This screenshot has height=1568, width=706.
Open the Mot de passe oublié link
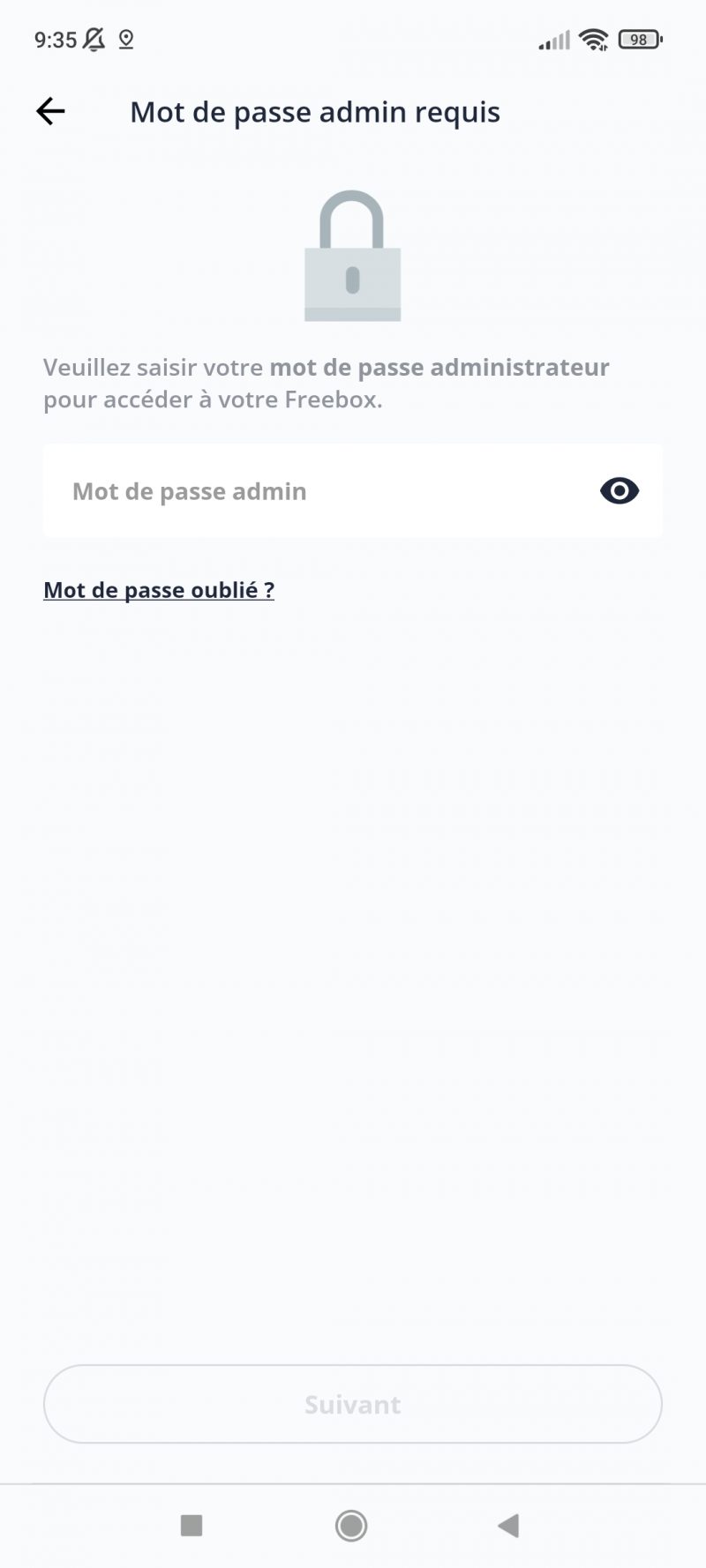tap(159, 590)
